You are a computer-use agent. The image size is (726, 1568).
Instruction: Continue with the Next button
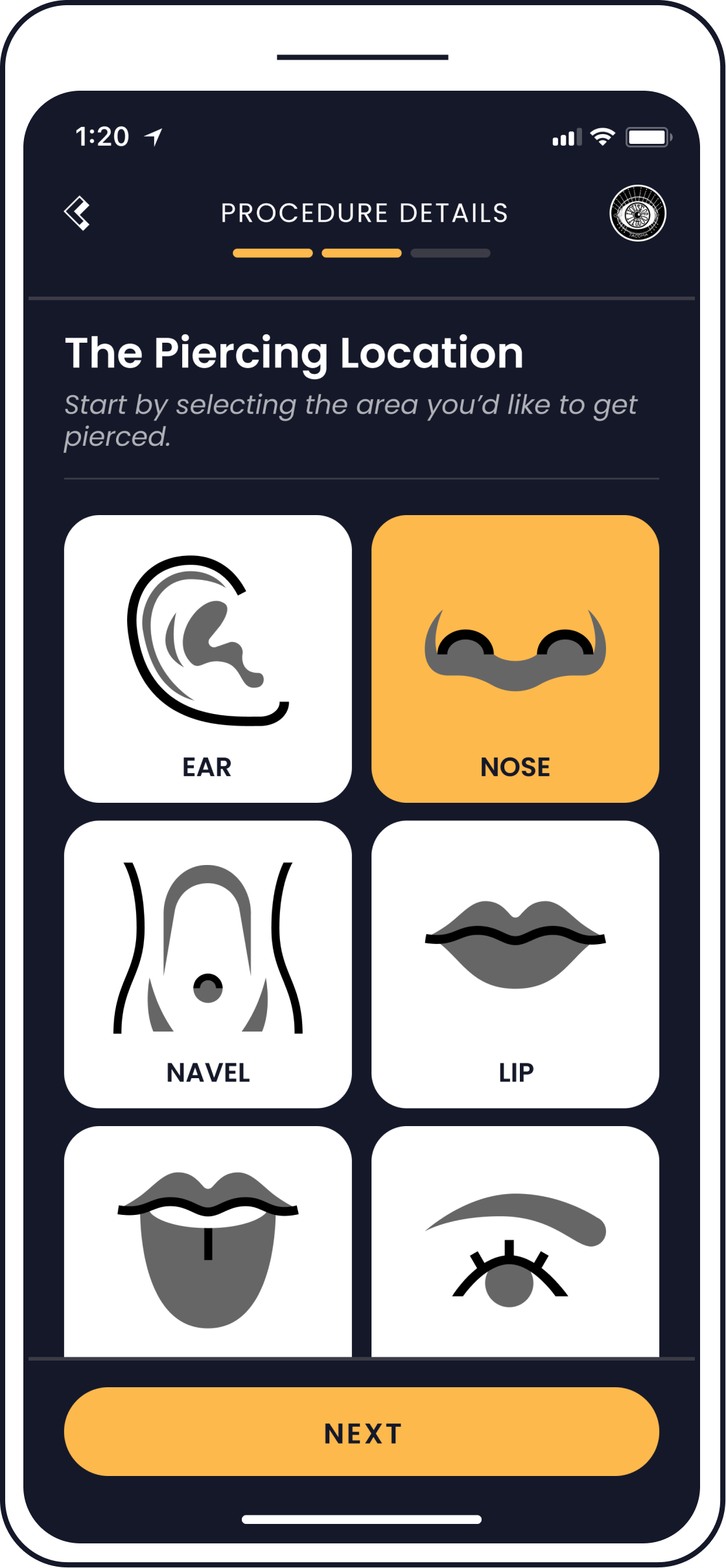(x=362, y=1432)
